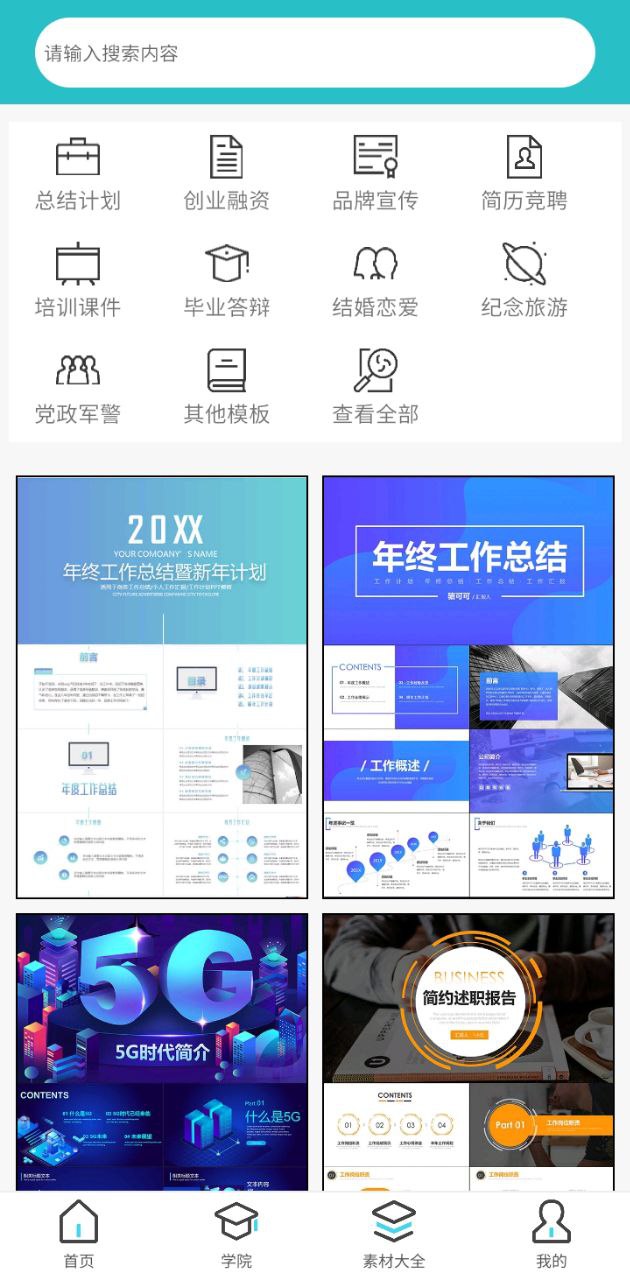This screenshot has height=1280, width=630.
Task: Open the 我的 profile tab
Action: 551,1235
